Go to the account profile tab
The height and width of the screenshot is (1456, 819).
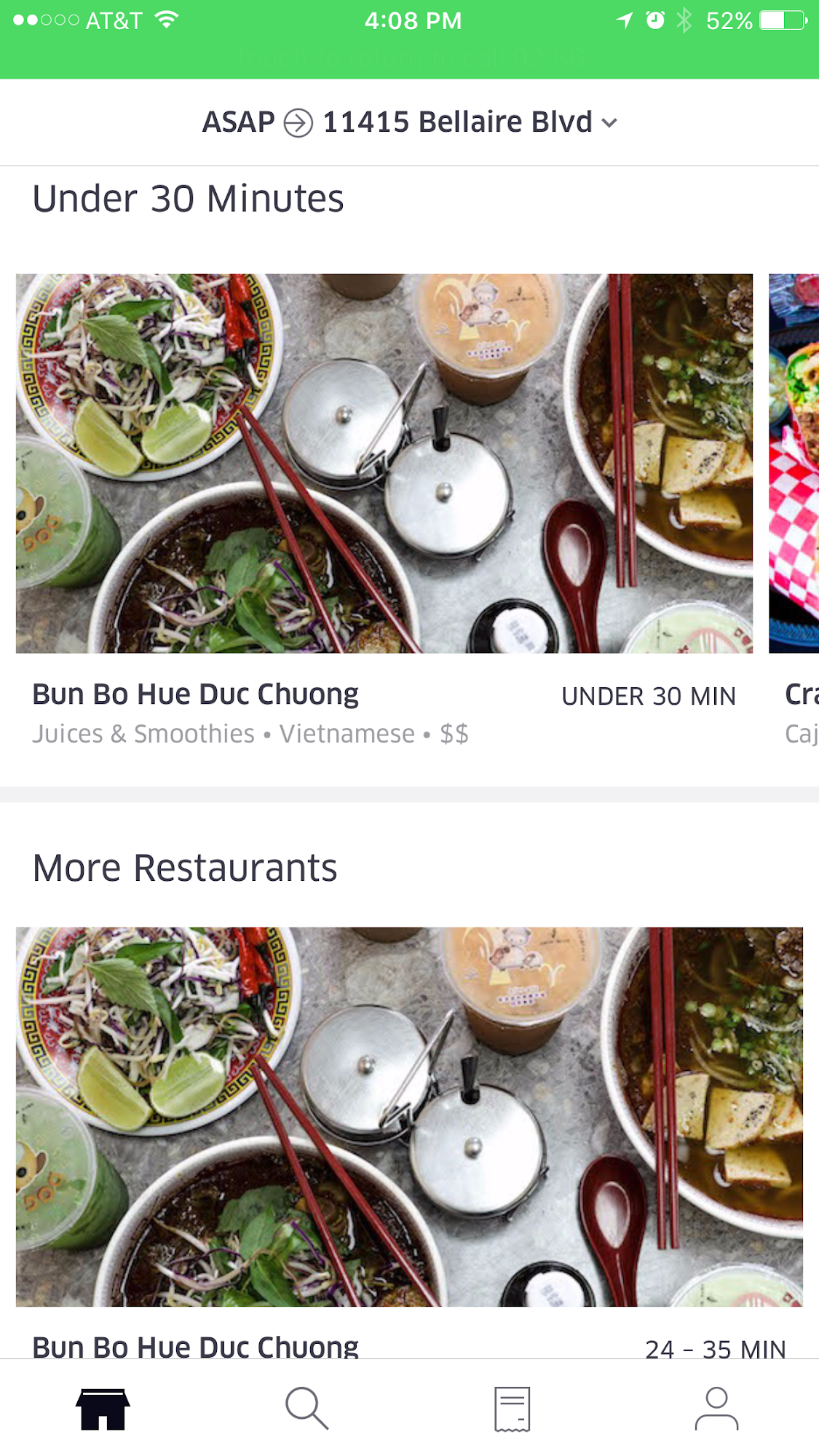pyautogui.click(x=716, y=1409)
